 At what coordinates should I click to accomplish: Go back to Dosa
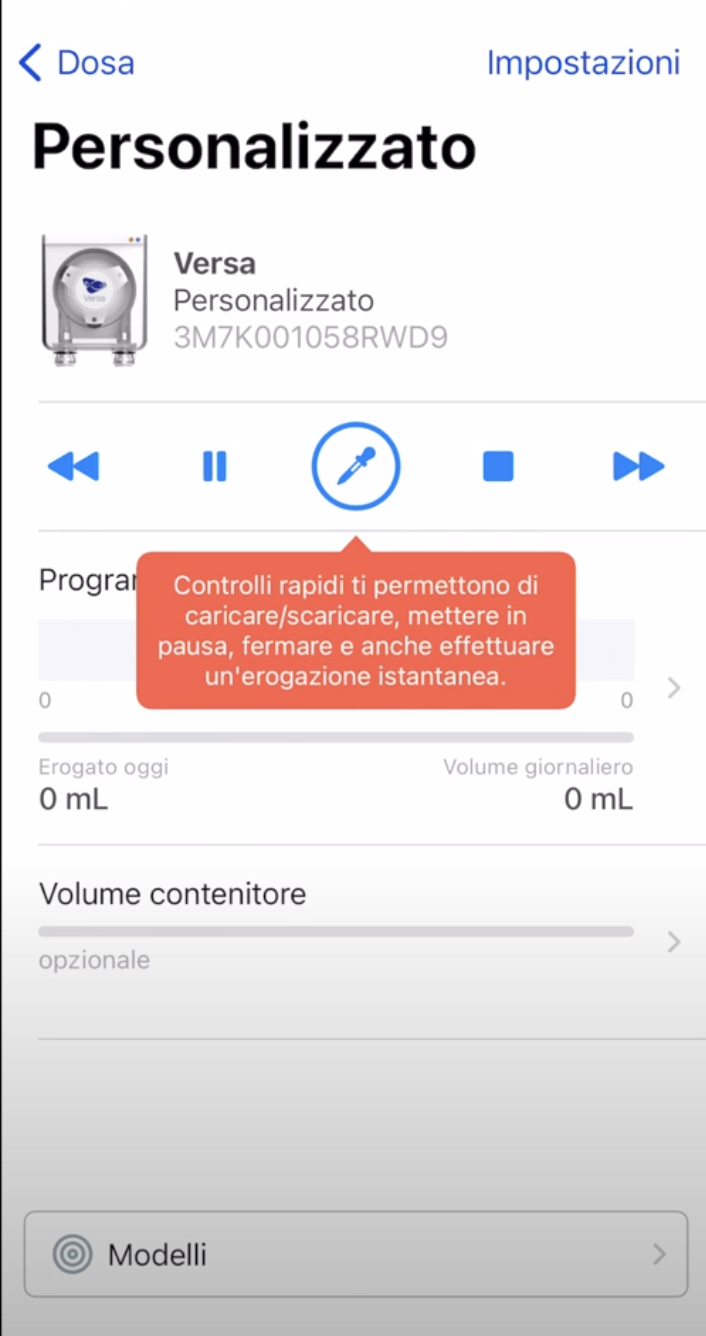click(77, 63)
